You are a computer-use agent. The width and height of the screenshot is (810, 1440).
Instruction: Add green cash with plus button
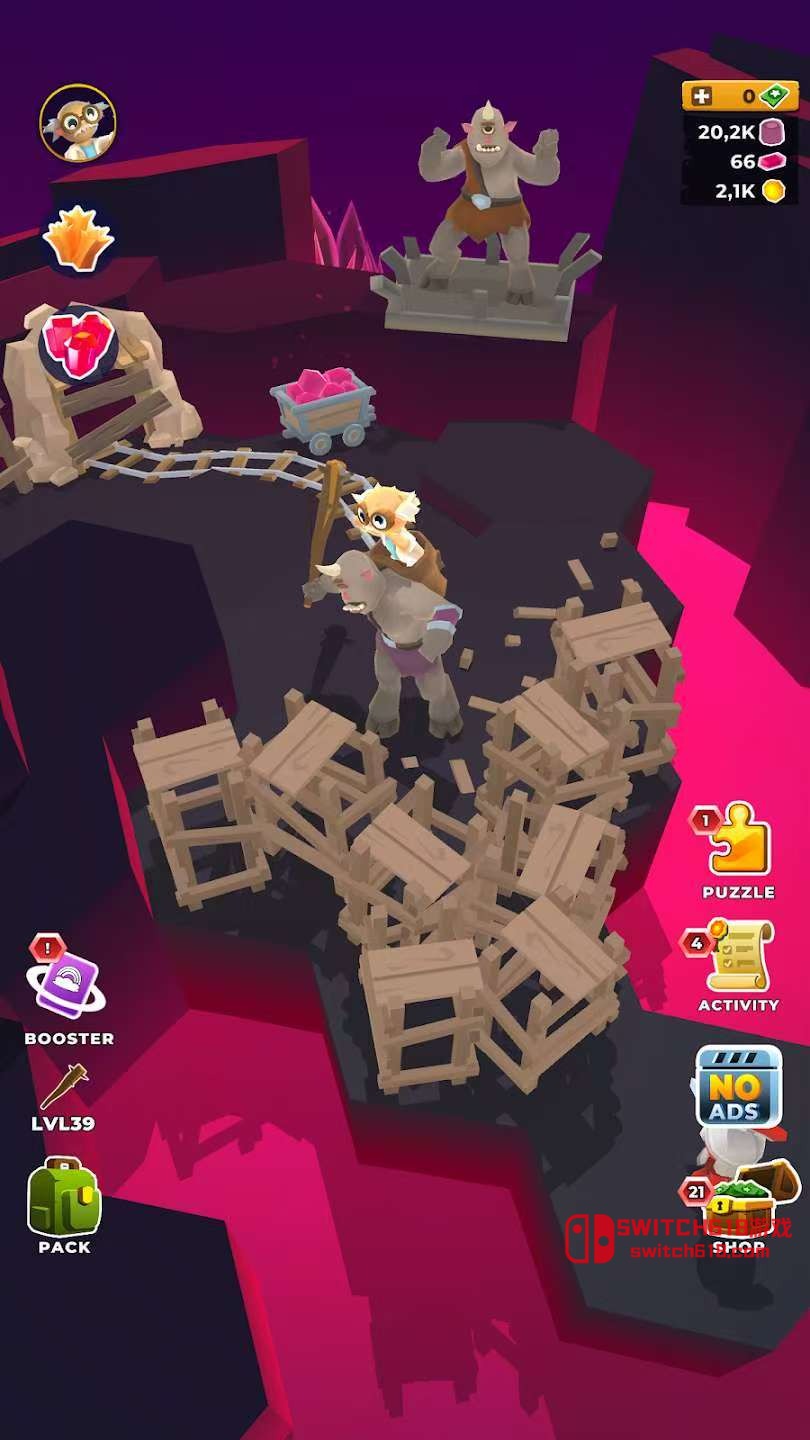703,97
